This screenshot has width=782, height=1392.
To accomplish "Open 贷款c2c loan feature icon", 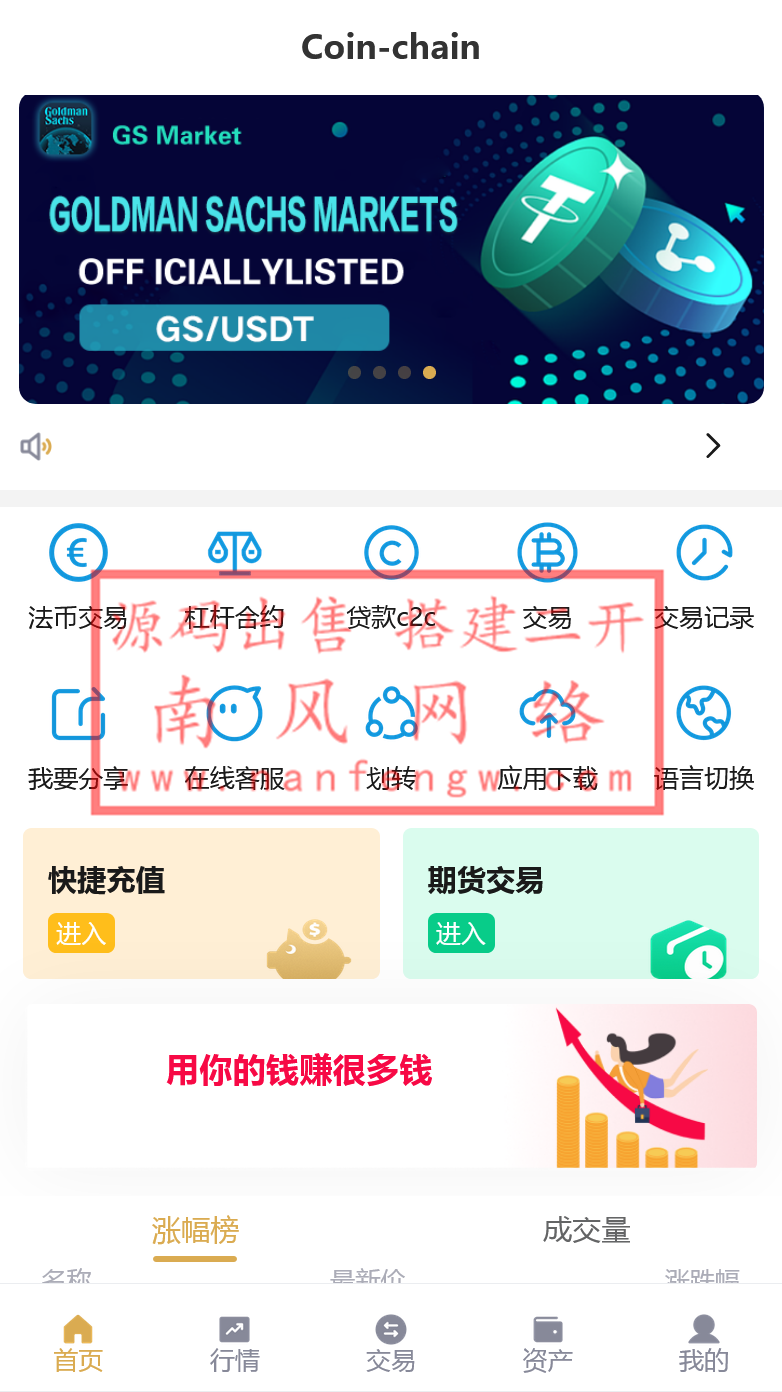I will coord(391,552).
